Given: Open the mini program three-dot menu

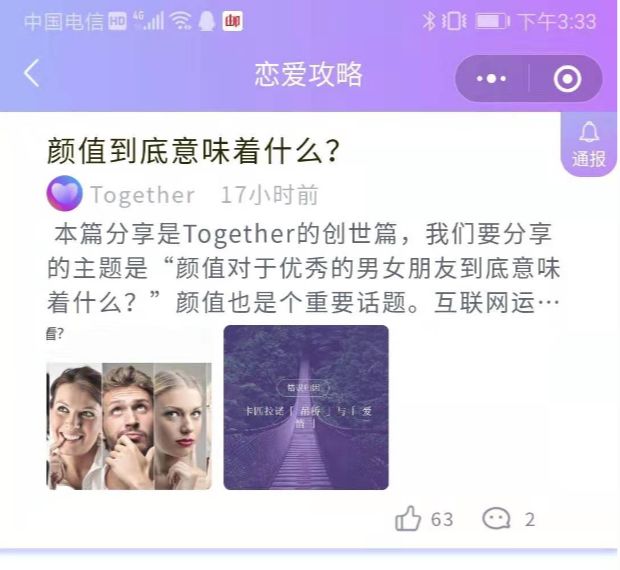Looking at the screenshot, I should click(x=491, y=79).
